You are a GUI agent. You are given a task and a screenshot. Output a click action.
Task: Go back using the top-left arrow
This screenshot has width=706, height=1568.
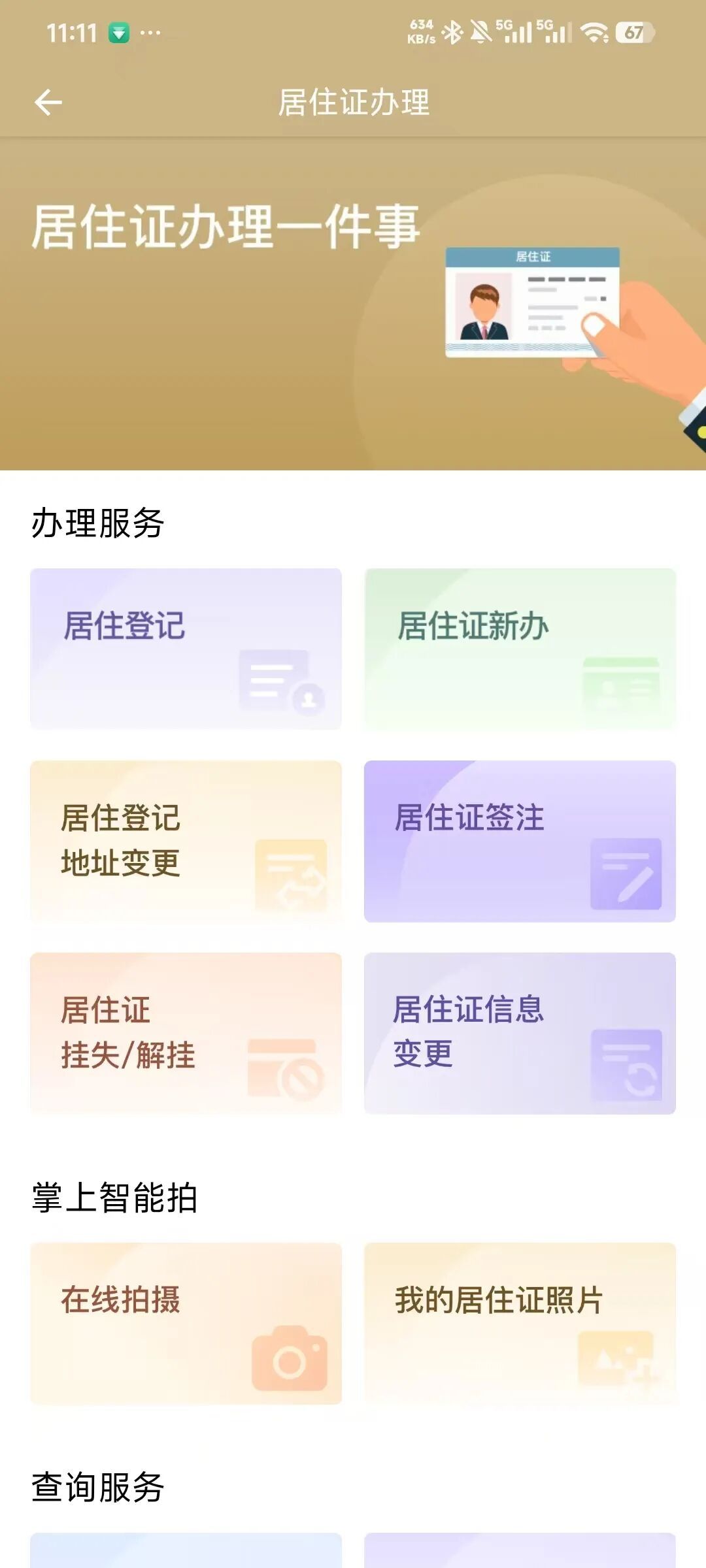48,103
